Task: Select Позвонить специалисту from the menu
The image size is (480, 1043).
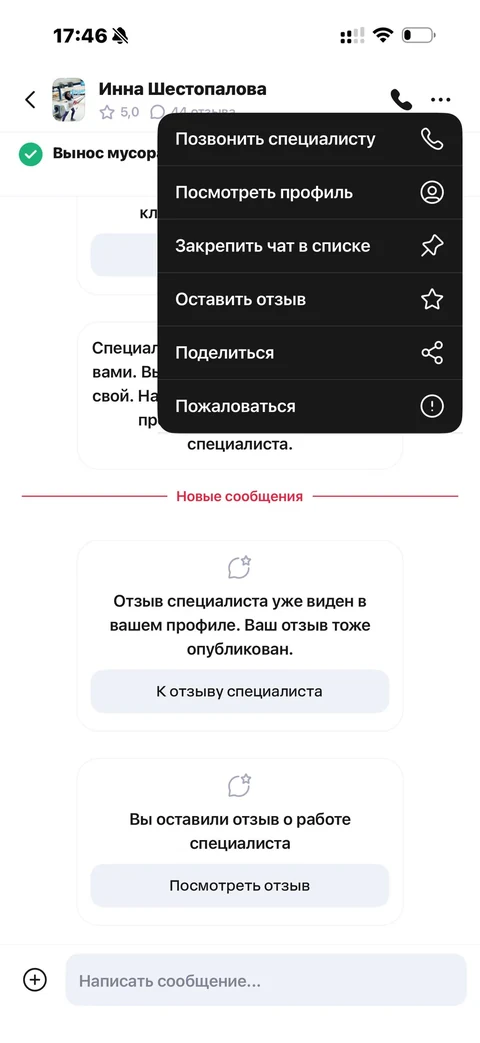Action: point(310,139)
